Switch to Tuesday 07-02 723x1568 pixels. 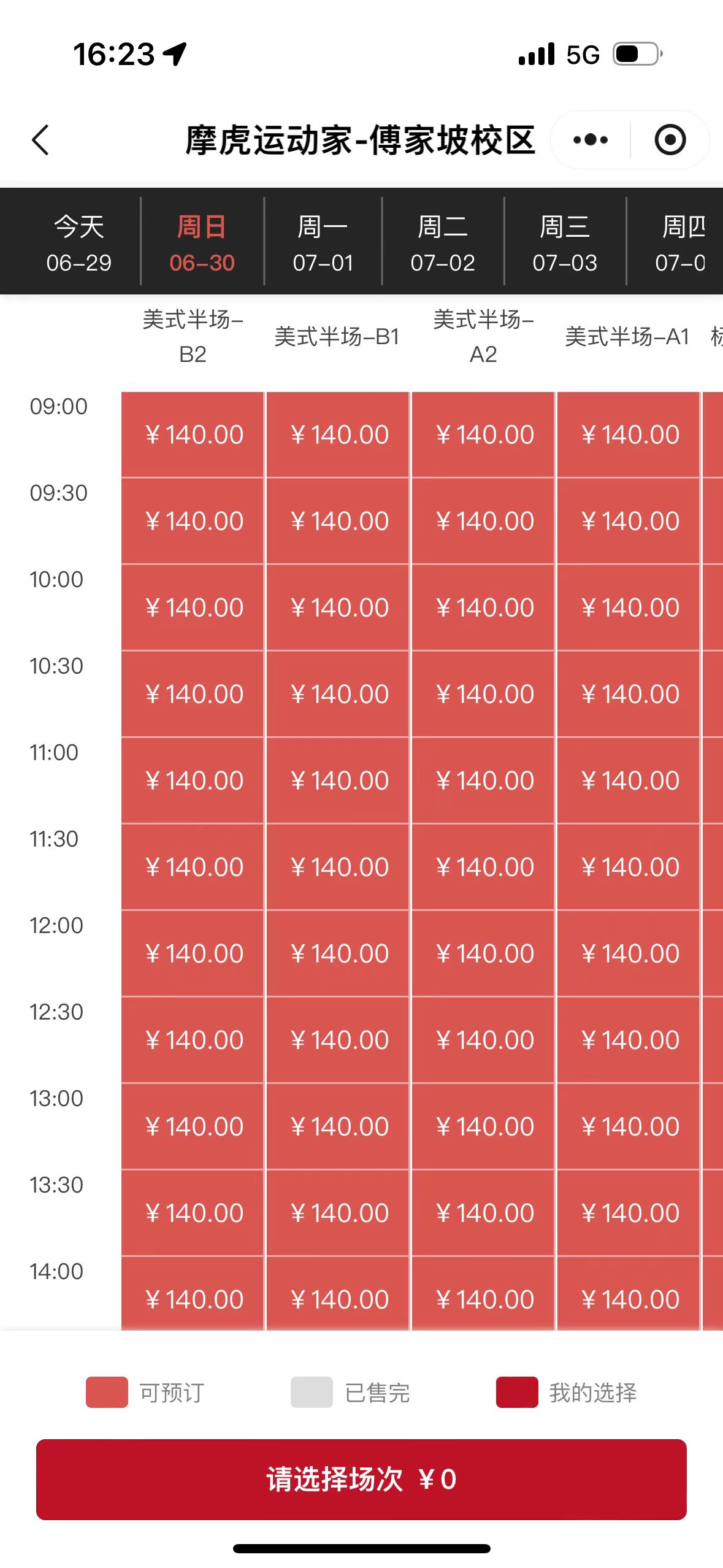click(x=443, y=244)
